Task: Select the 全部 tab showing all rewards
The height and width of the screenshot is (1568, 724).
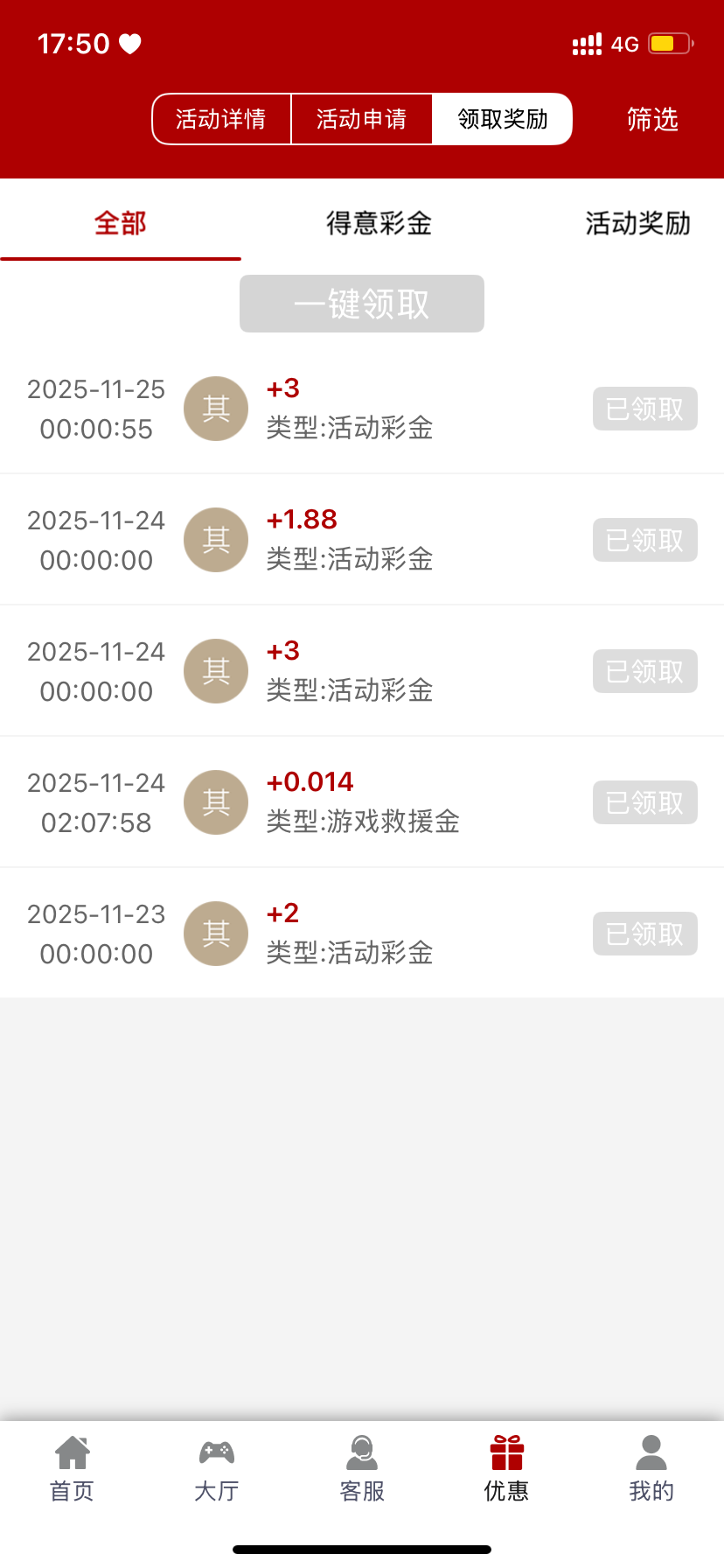Action: (120, 224)
